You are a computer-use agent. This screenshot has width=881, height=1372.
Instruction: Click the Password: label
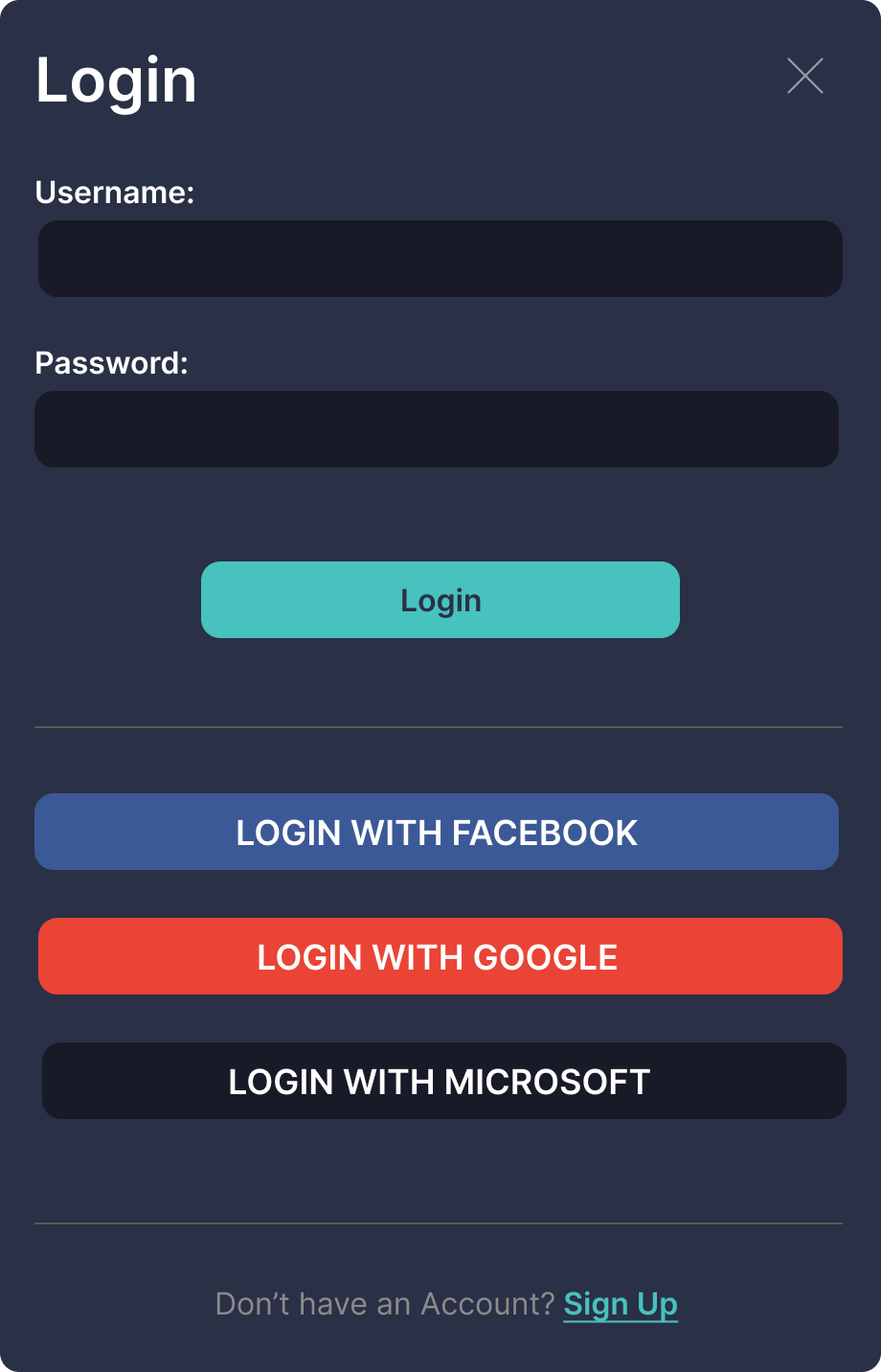111,364
